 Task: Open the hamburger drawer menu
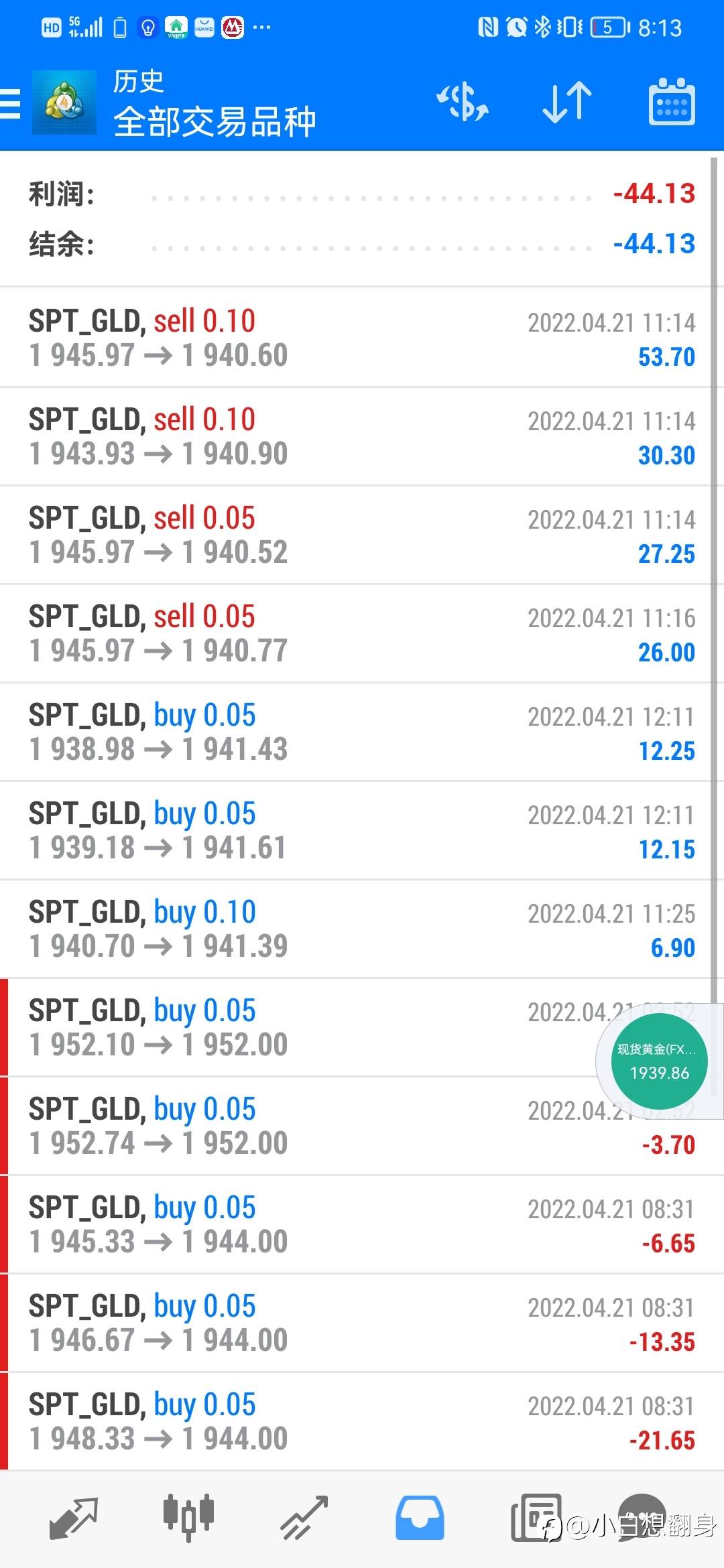pos(11,104)
